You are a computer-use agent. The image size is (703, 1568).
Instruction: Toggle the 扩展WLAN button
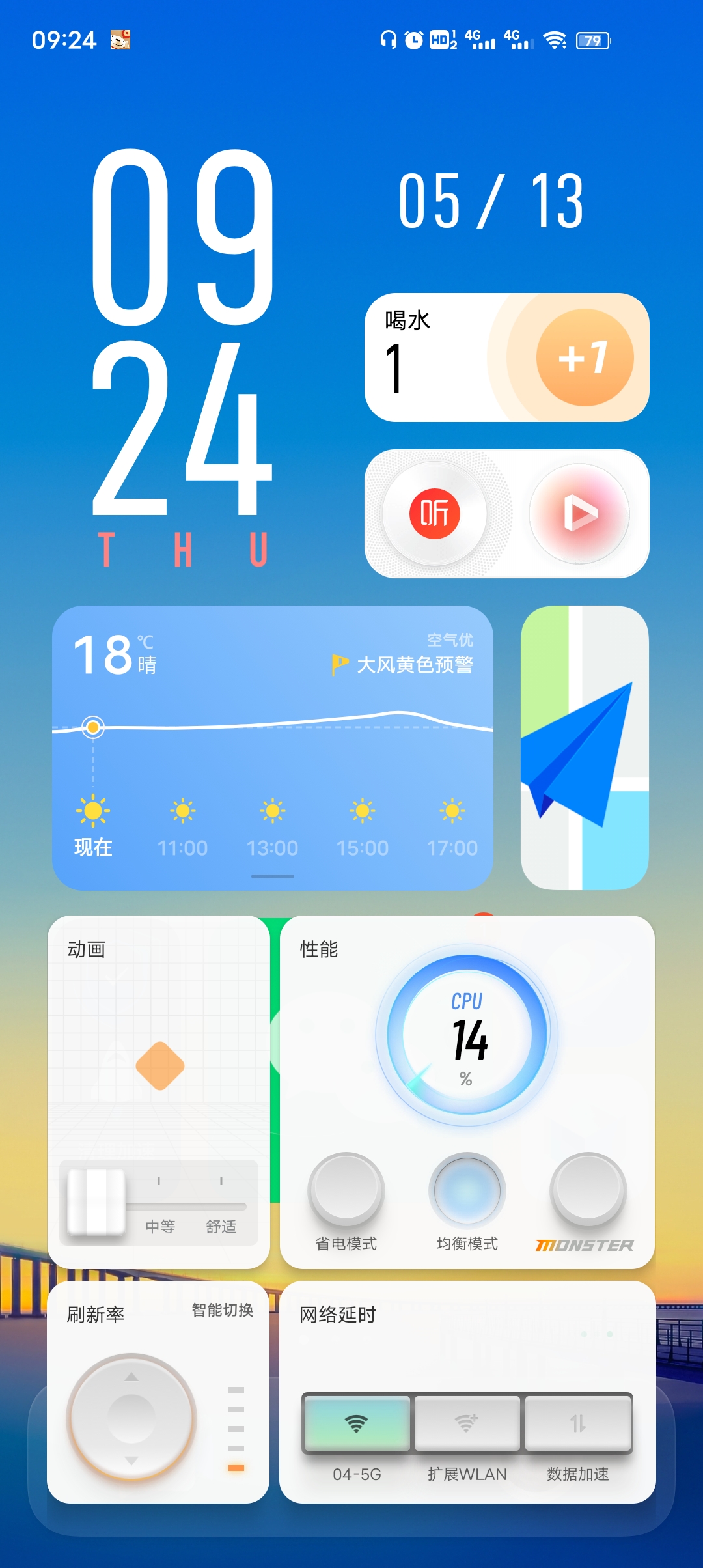467,1423
